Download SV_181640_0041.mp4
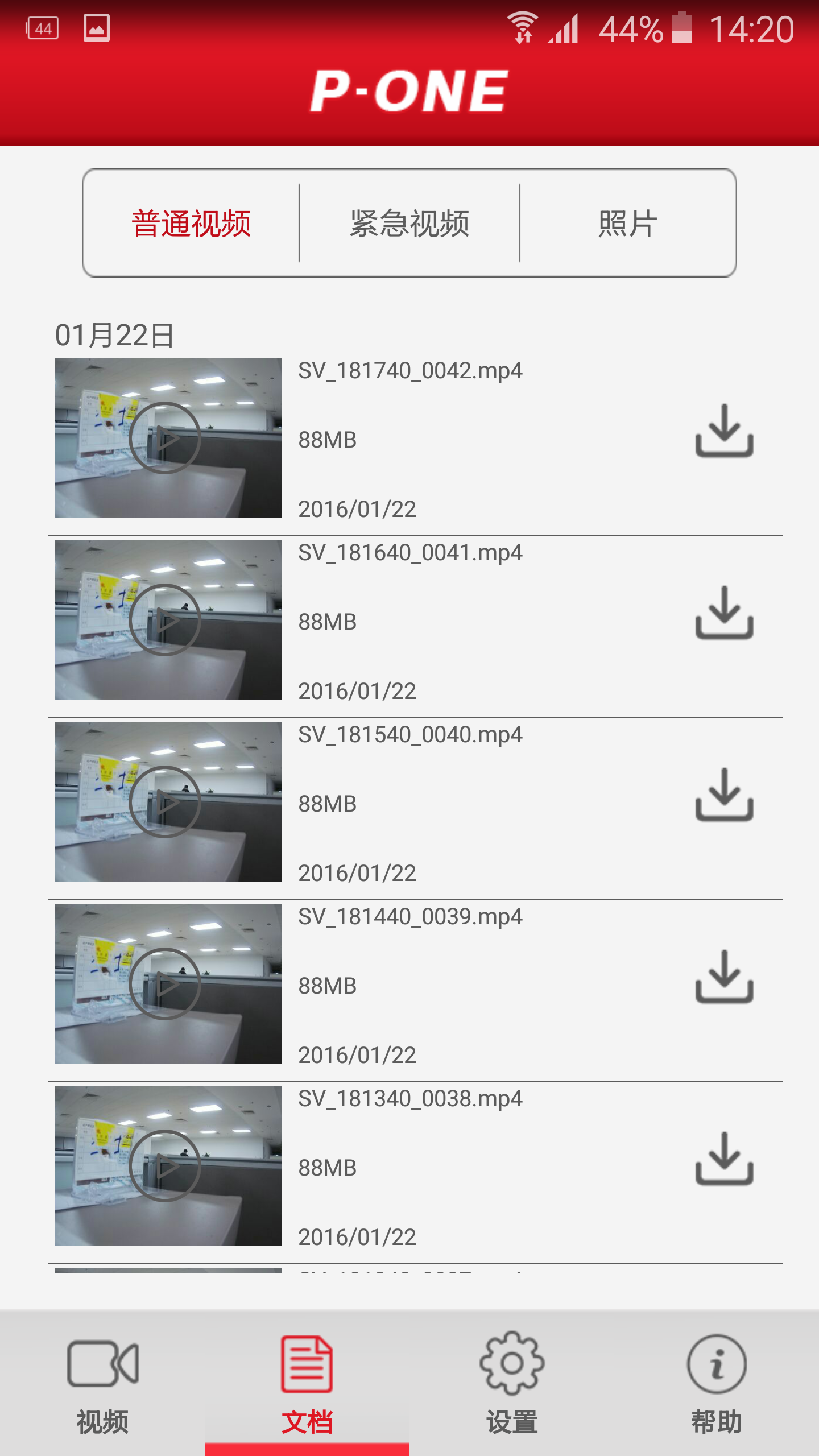 point(724,613)
